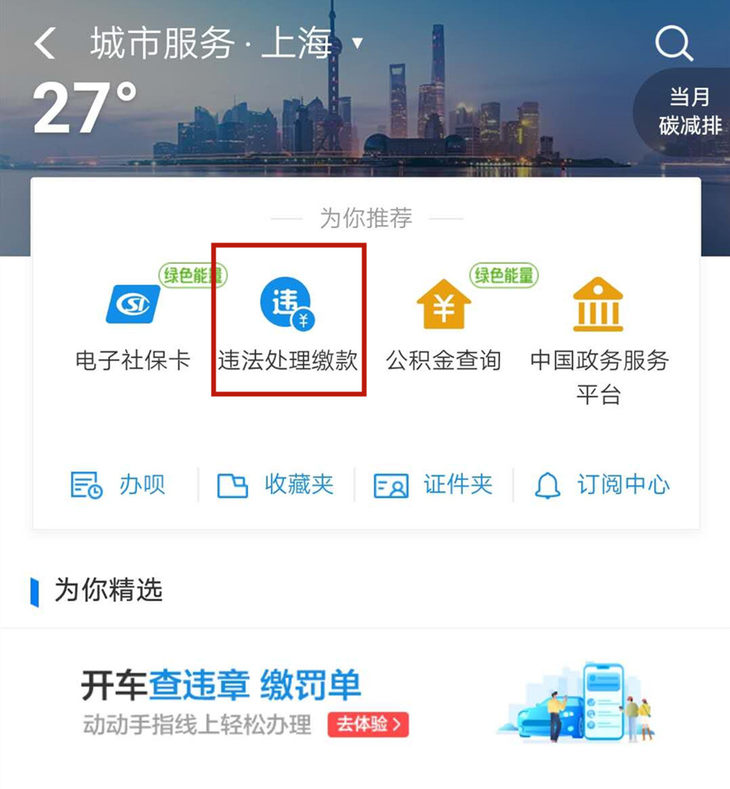Open the city selector dropdown for 上海
730x789 pixels.
(357, 44)
